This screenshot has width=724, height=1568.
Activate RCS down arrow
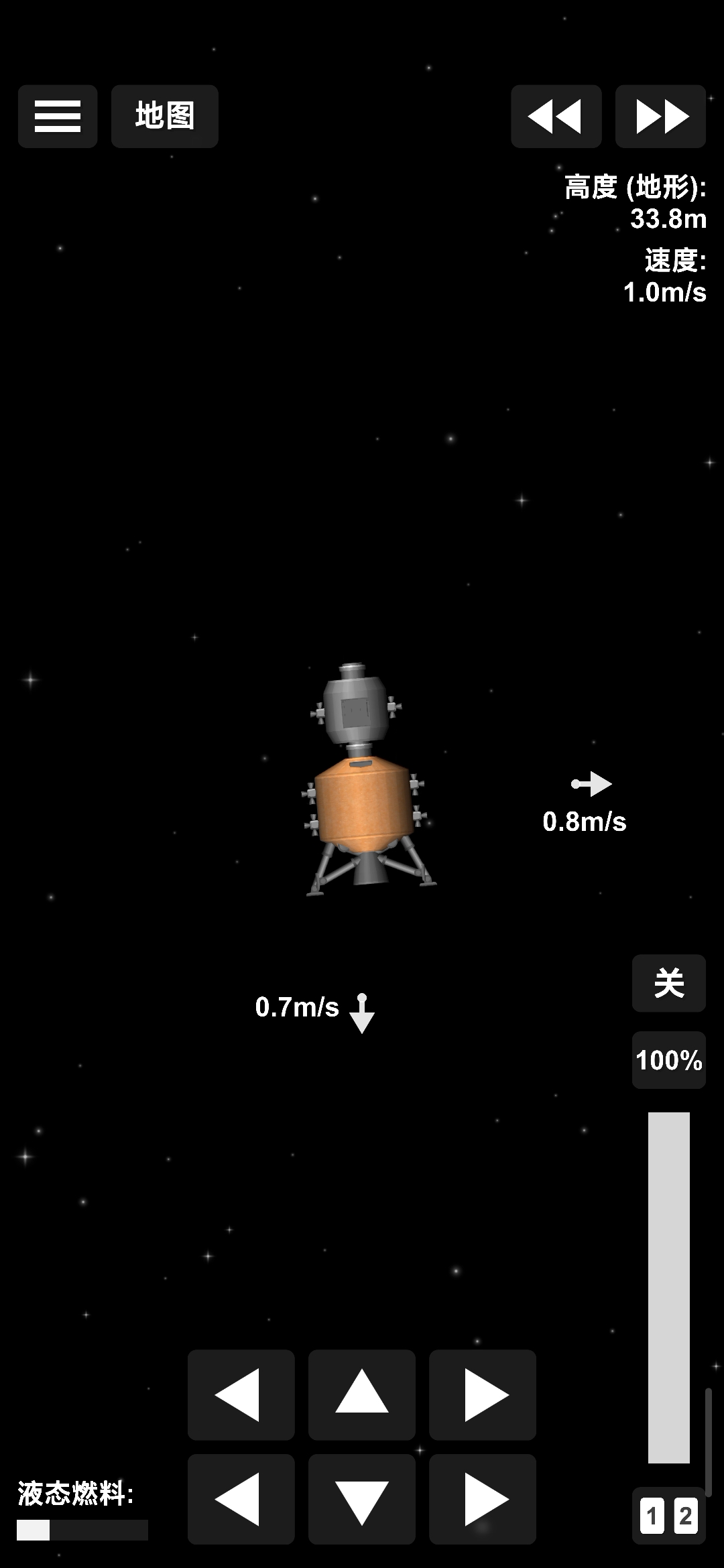point(362,1499)
